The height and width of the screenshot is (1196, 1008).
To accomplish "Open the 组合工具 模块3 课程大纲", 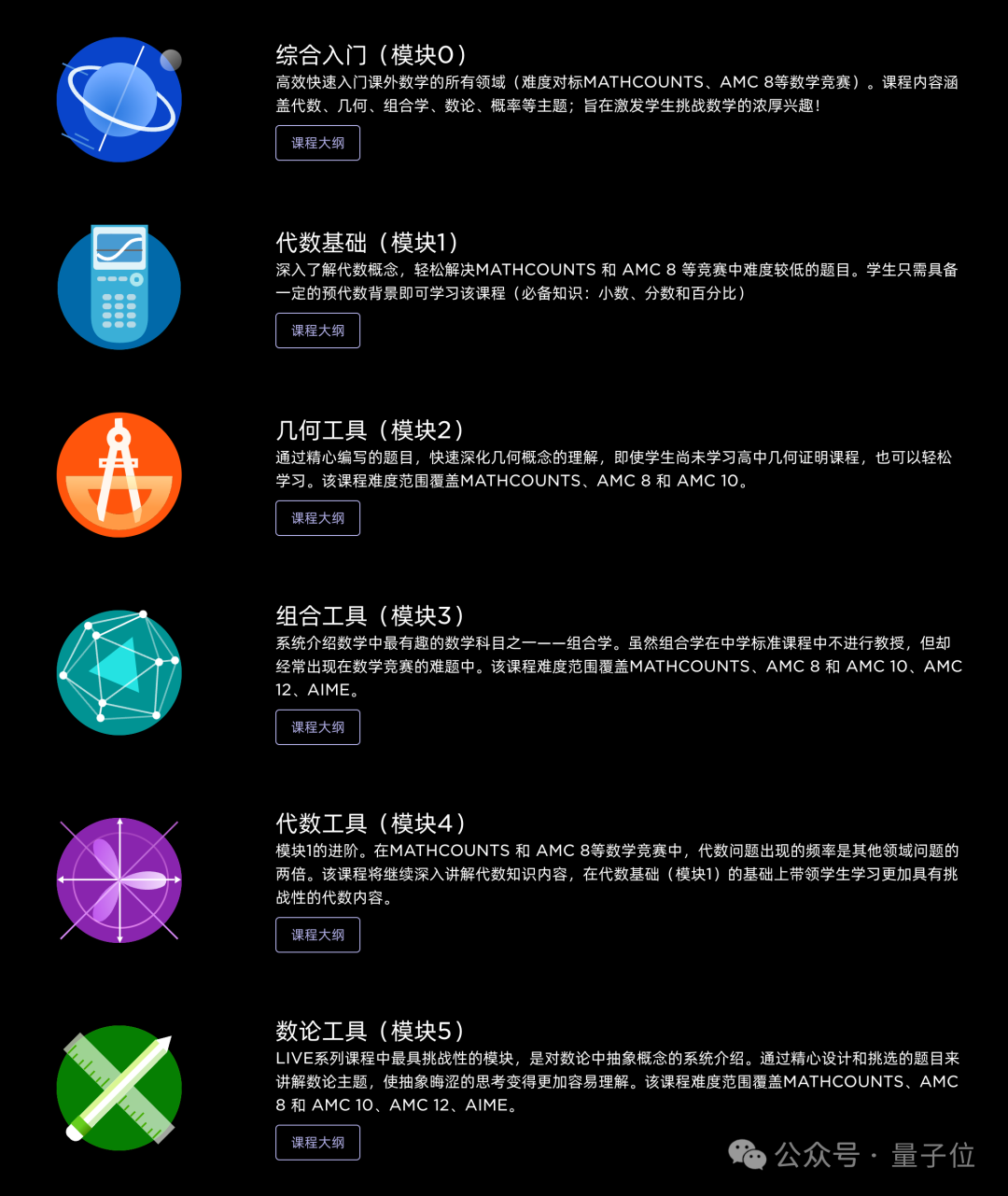I will pos(317,727).
